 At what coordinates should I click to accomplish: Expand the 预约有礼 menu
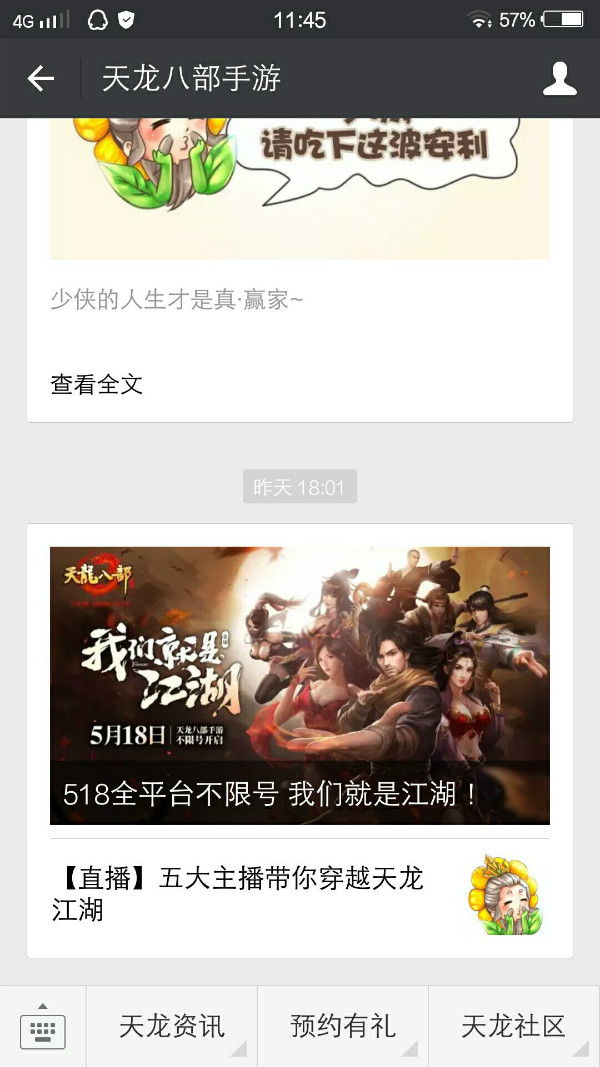point(343,1026)
